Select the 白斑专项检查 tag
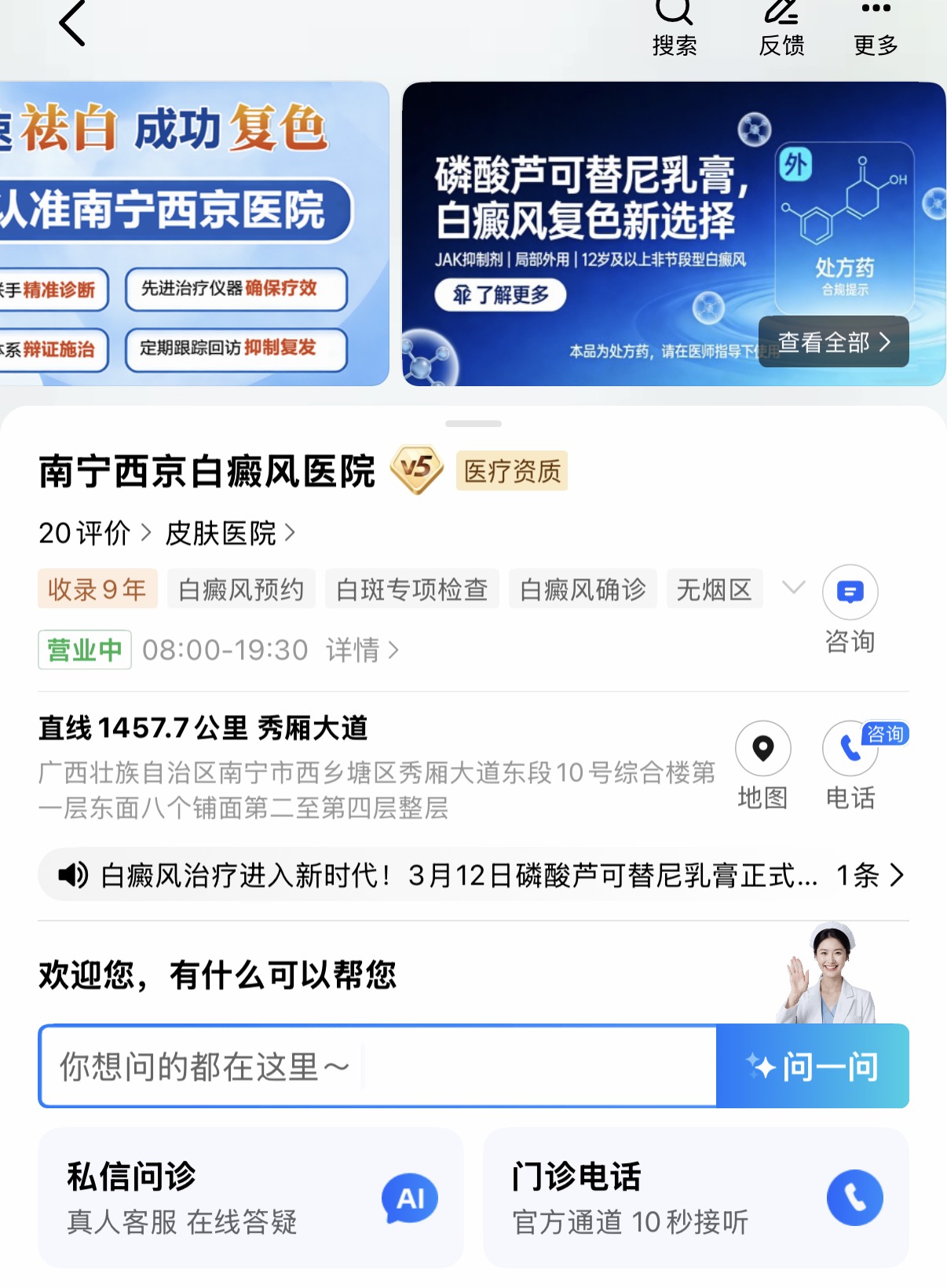 [x=411, y=589]
